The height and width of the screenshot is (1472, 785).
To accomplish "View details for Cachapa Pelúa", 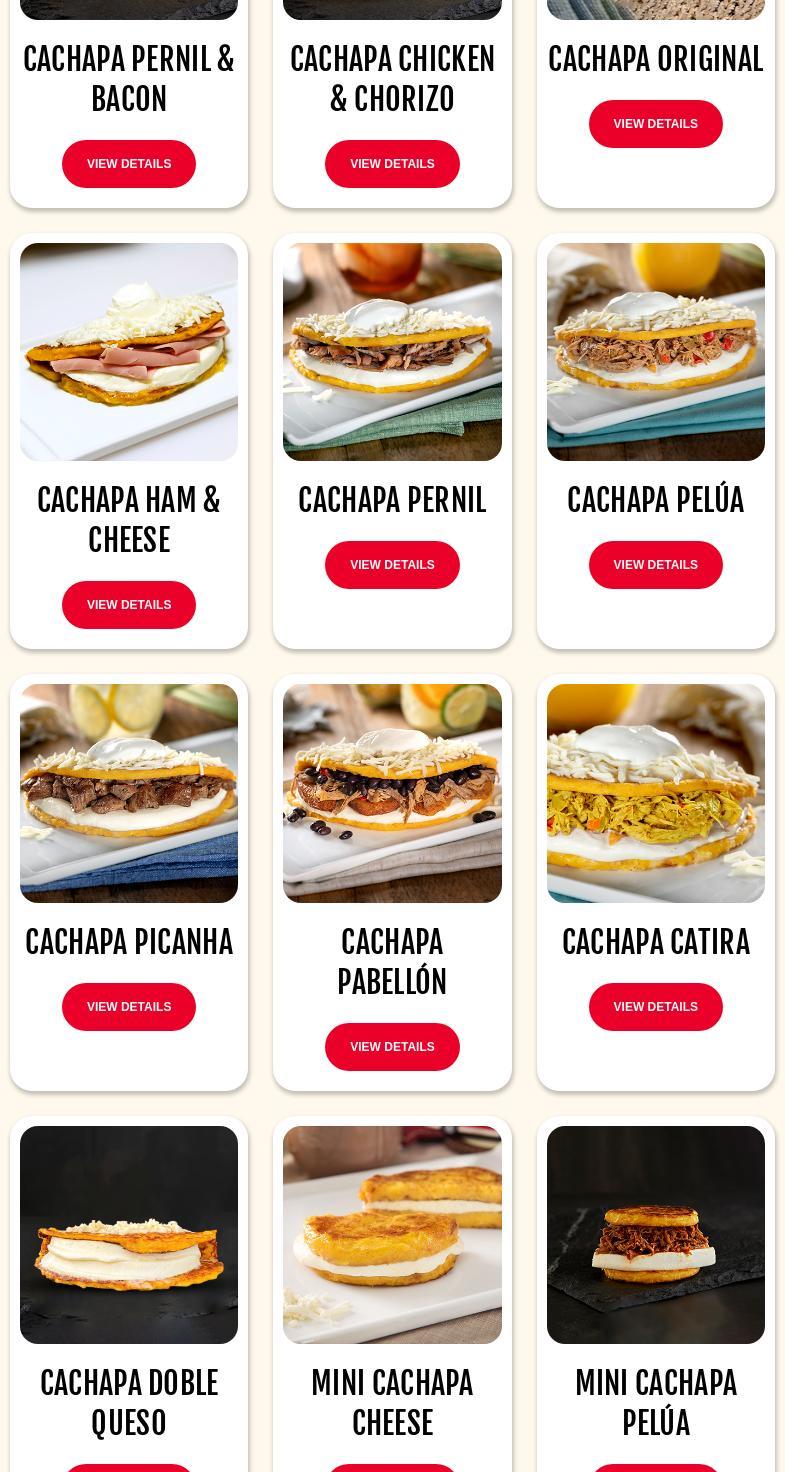I will click(x=655, y=565).
